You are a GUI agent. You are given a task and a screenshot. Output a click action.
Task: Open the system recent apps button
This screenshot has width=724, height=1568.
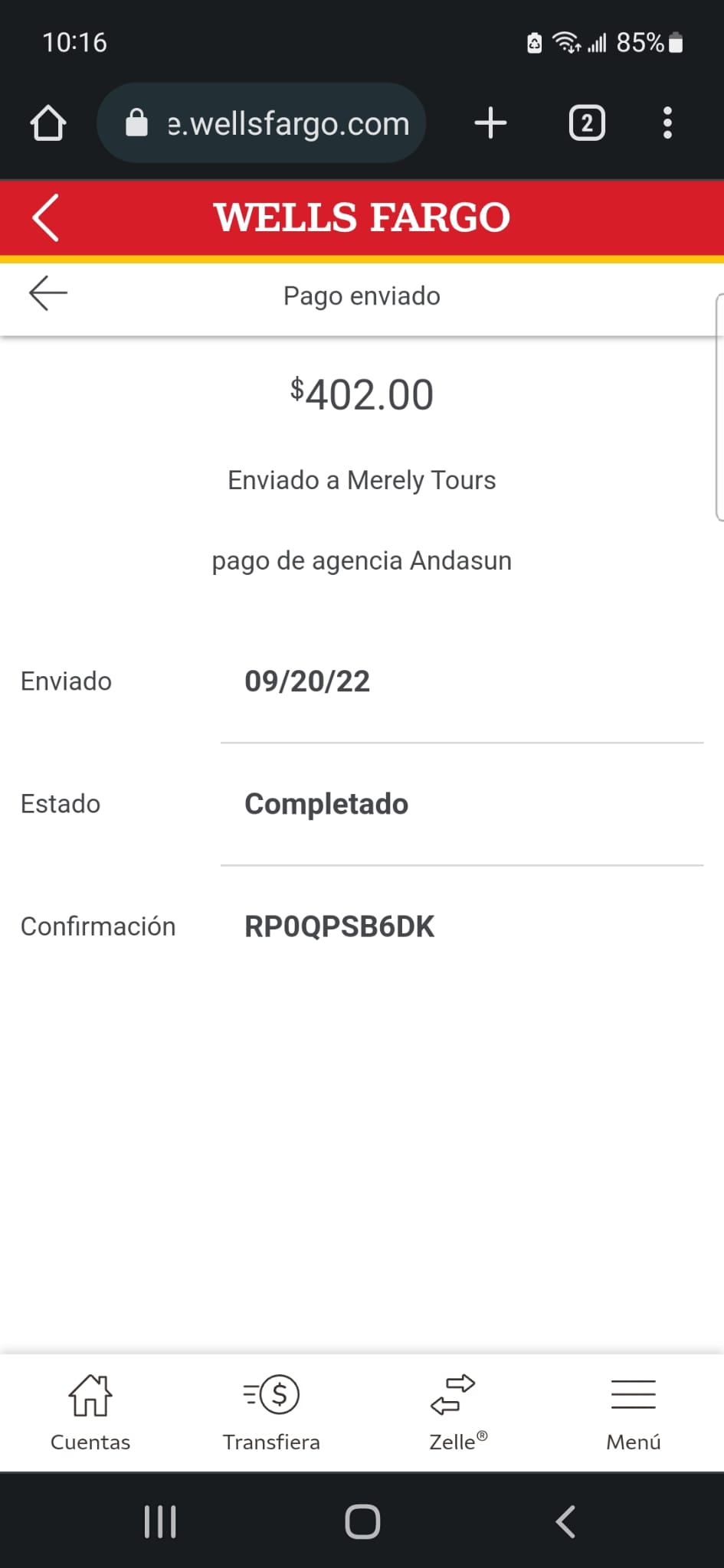pyautogui.click(x=160, y=1521)
